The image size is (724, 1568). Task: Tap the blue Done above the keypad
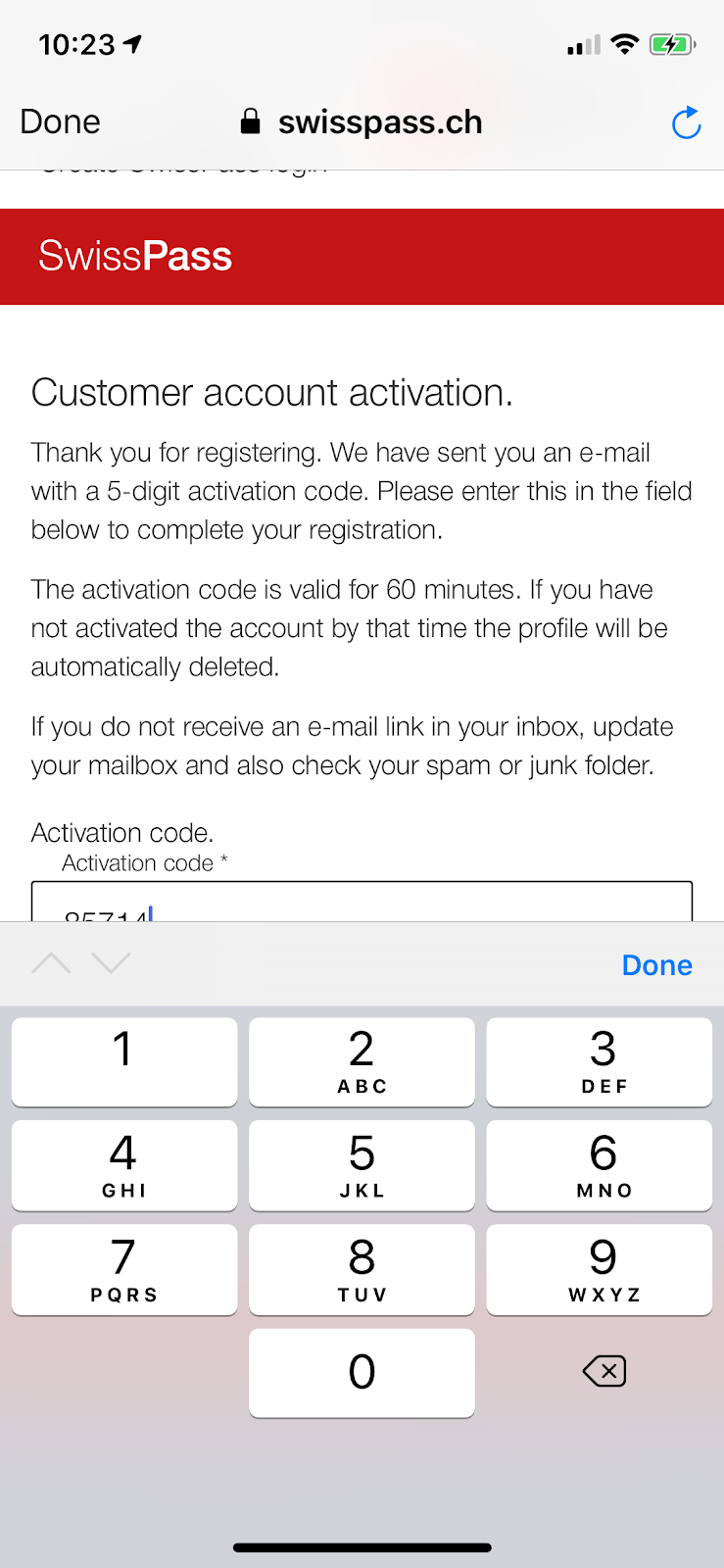coord(656,965)
